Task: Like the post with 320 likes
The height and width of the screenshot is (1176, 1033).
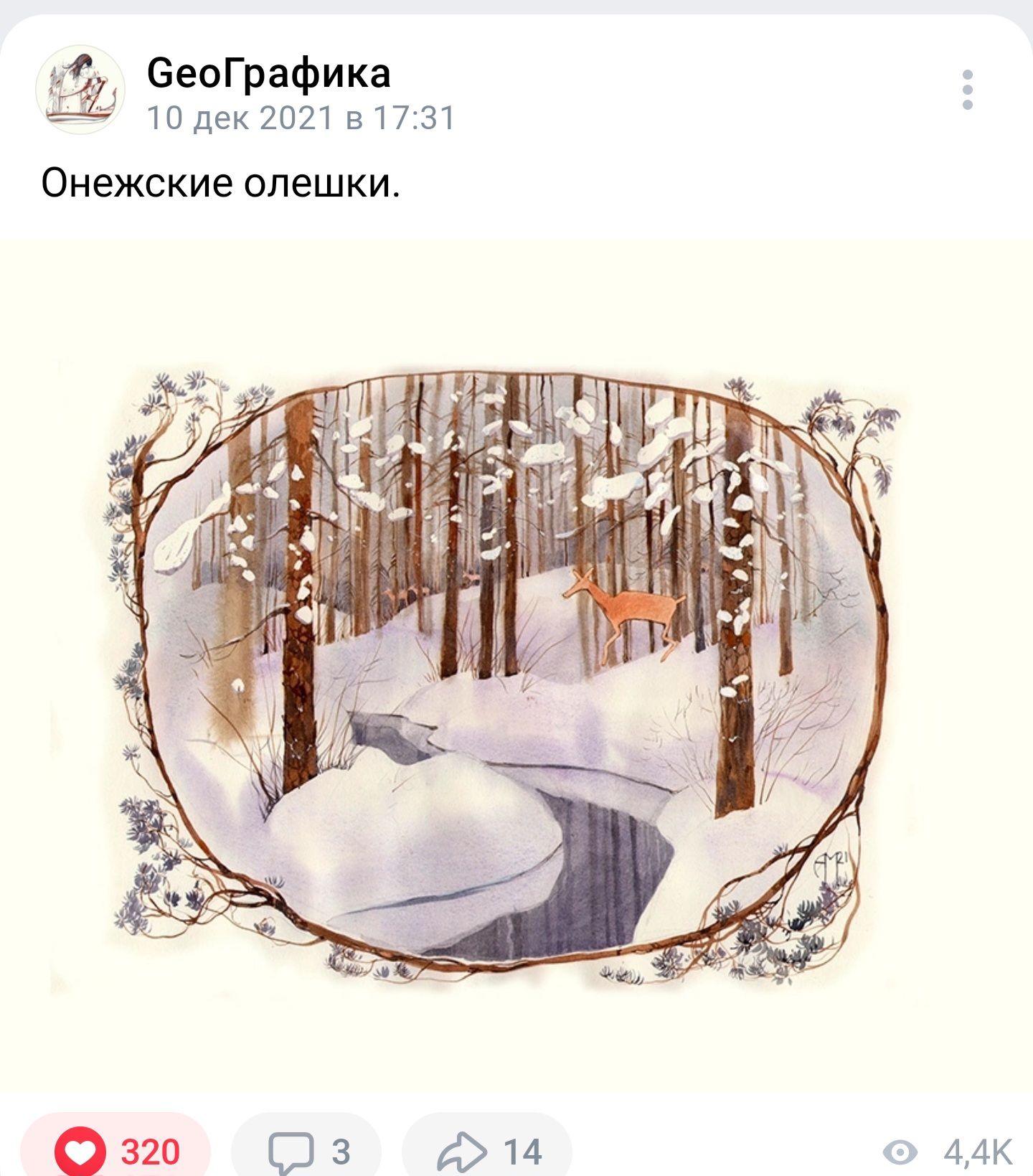Action: tap(115, 1150)
